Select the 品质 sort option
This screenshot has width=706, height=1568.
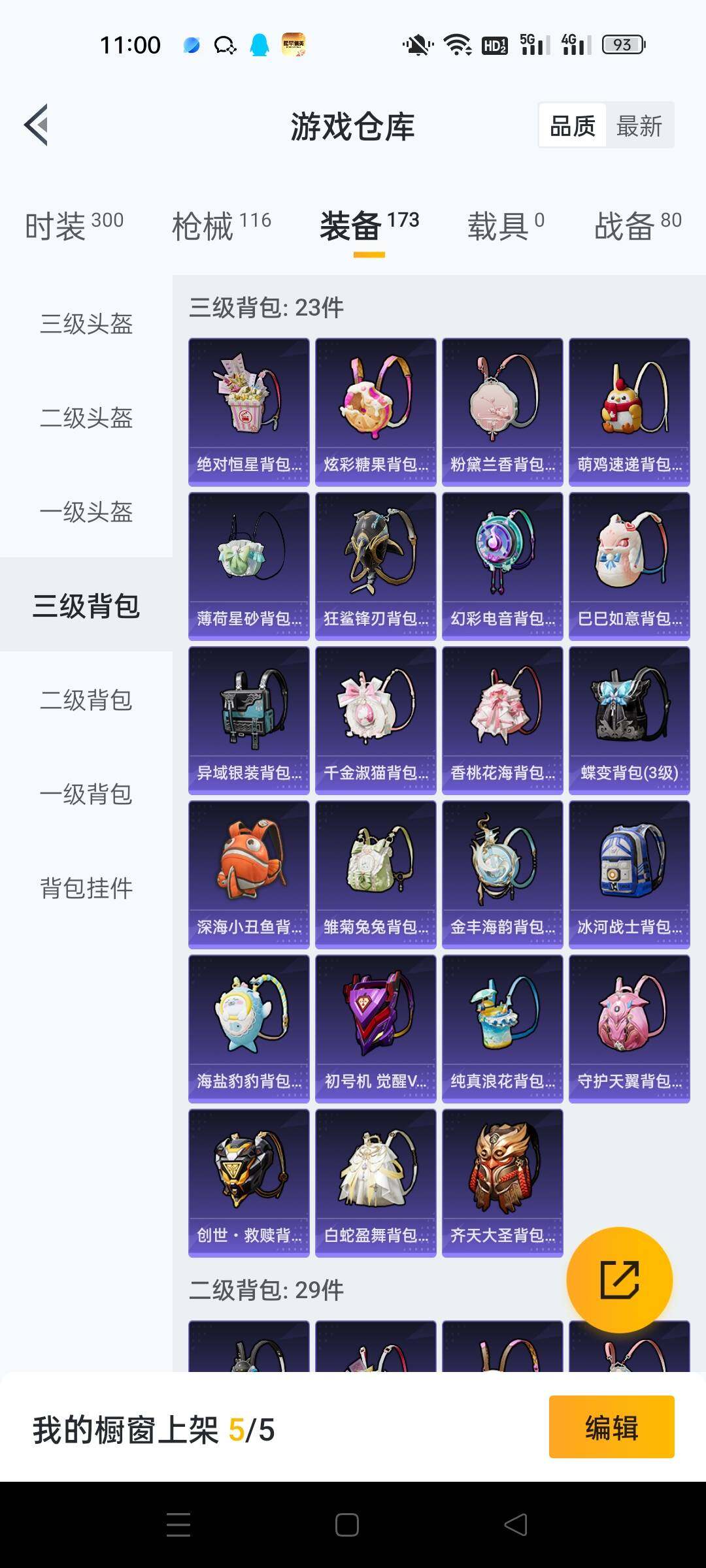(573, 125)
